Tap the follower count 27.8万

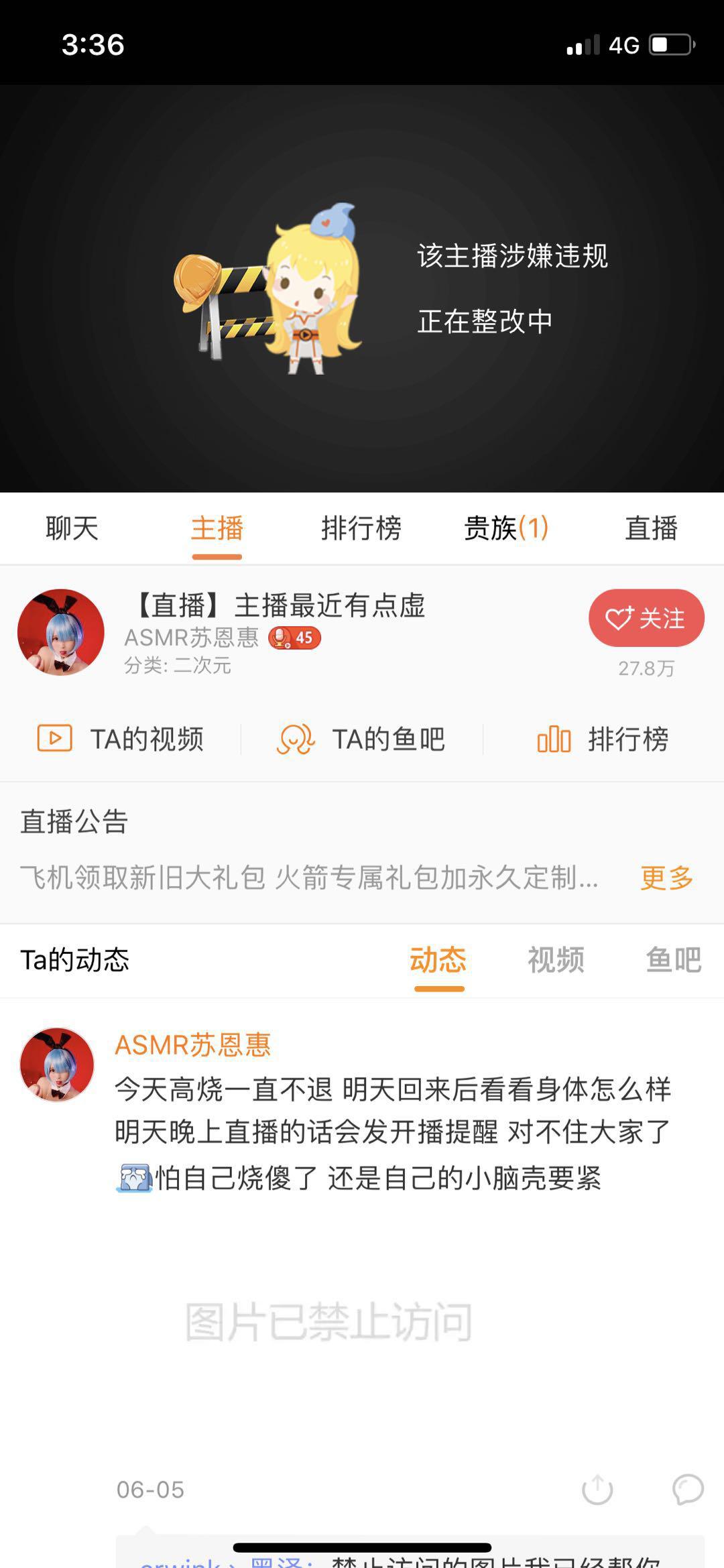point(648,668)
